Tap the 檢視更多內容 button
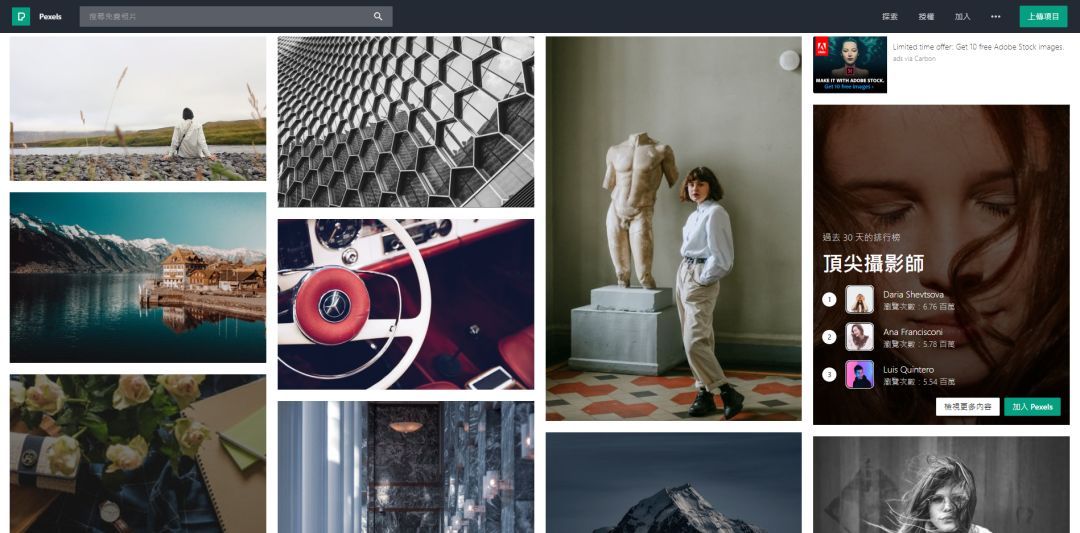The height and width of the screenshot is (533, 1080). tap(967, 407)
